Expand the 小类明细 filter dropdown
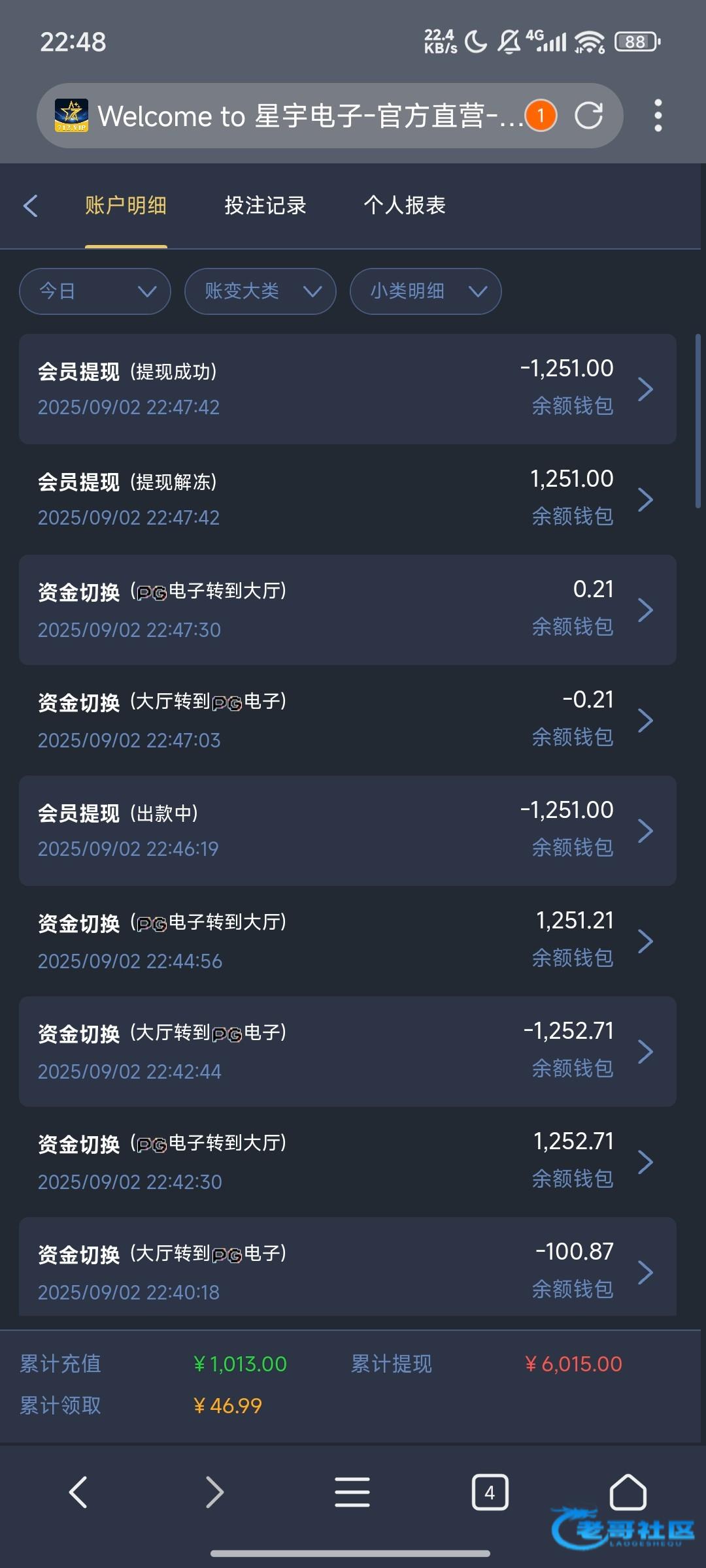The image size is (706, 1568). [x=426, y=291]
